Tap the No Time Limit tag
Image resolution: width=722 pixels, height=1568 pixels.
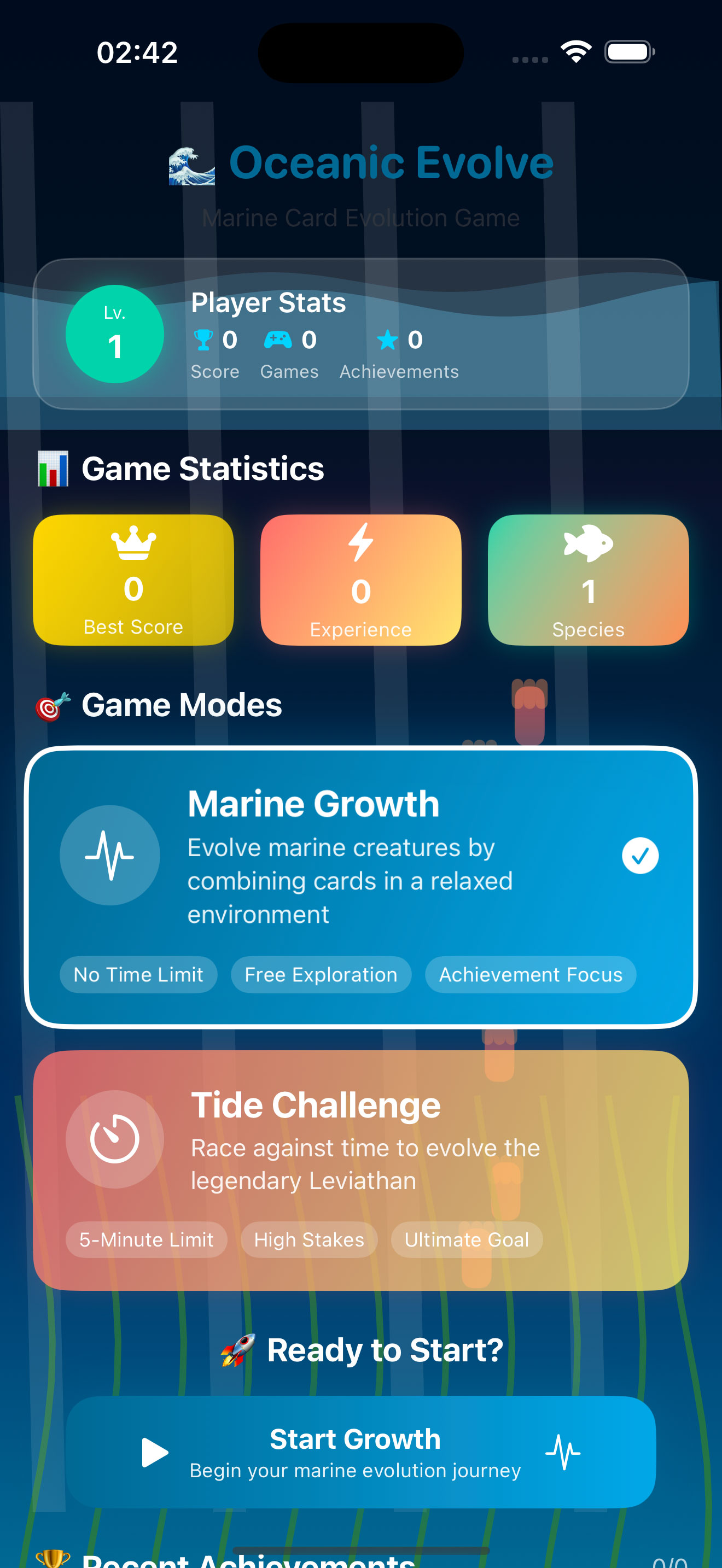[138, 974]
